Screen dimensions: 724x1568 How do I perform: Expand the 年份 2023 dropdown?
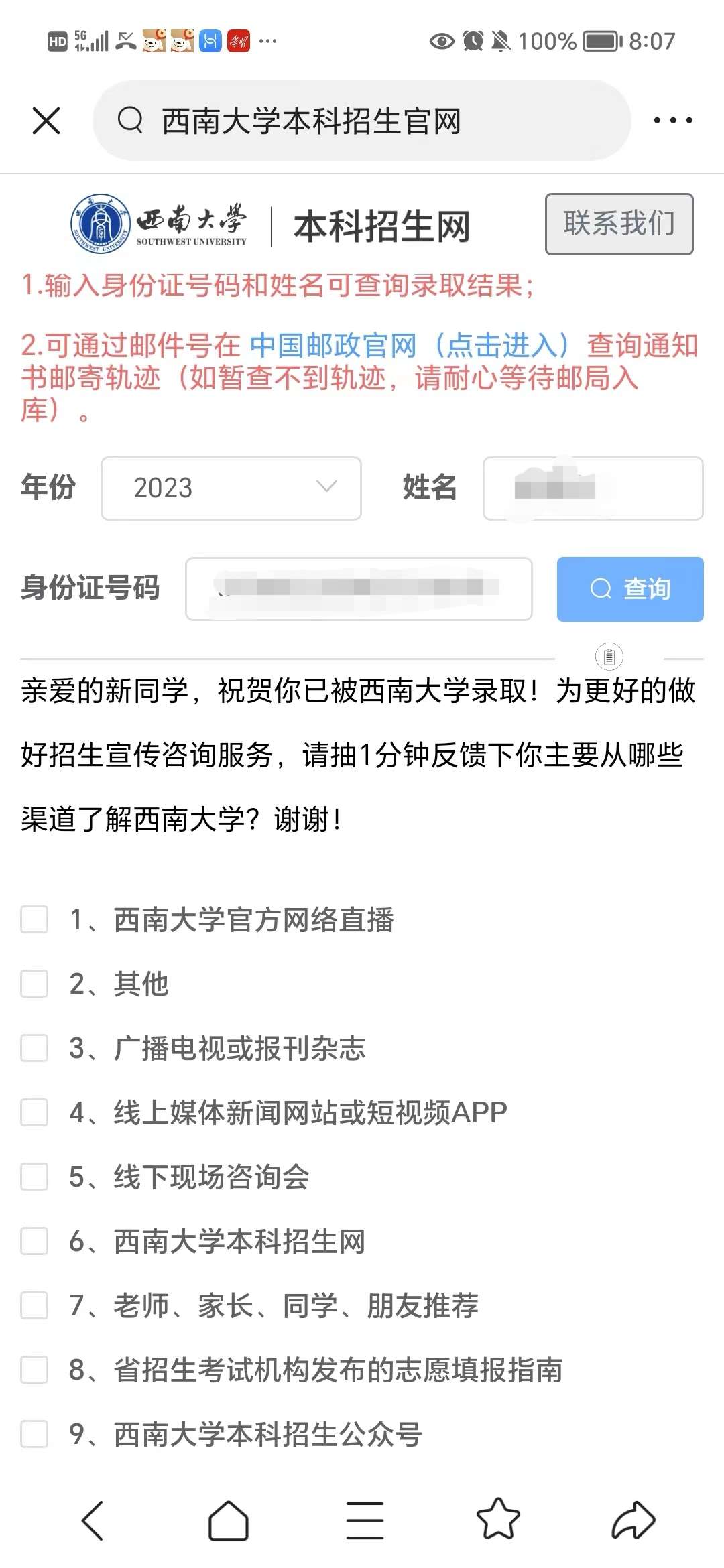pos(231,488)
